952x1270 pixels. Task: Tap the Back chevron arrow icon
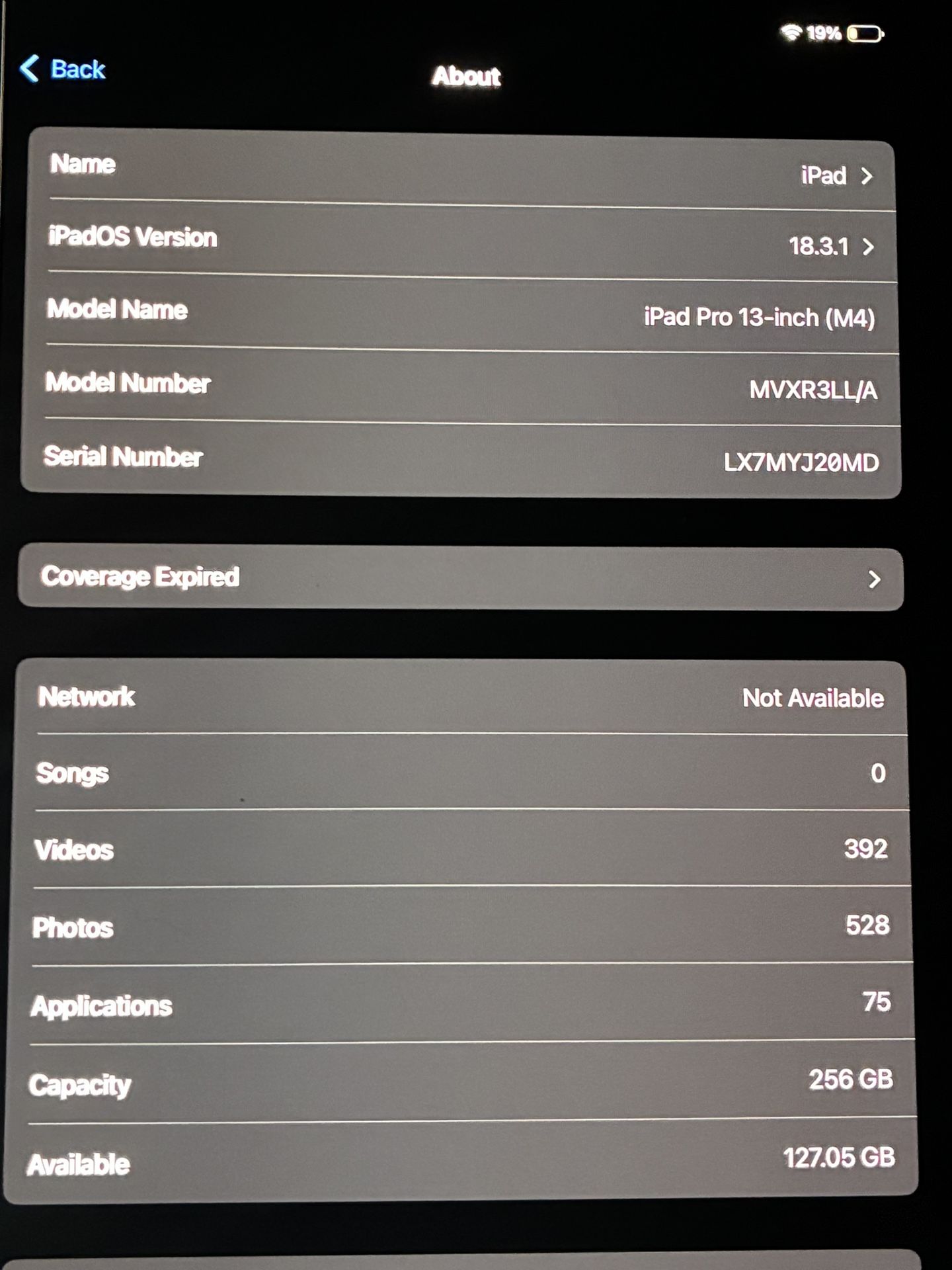(x=30, y=69)
